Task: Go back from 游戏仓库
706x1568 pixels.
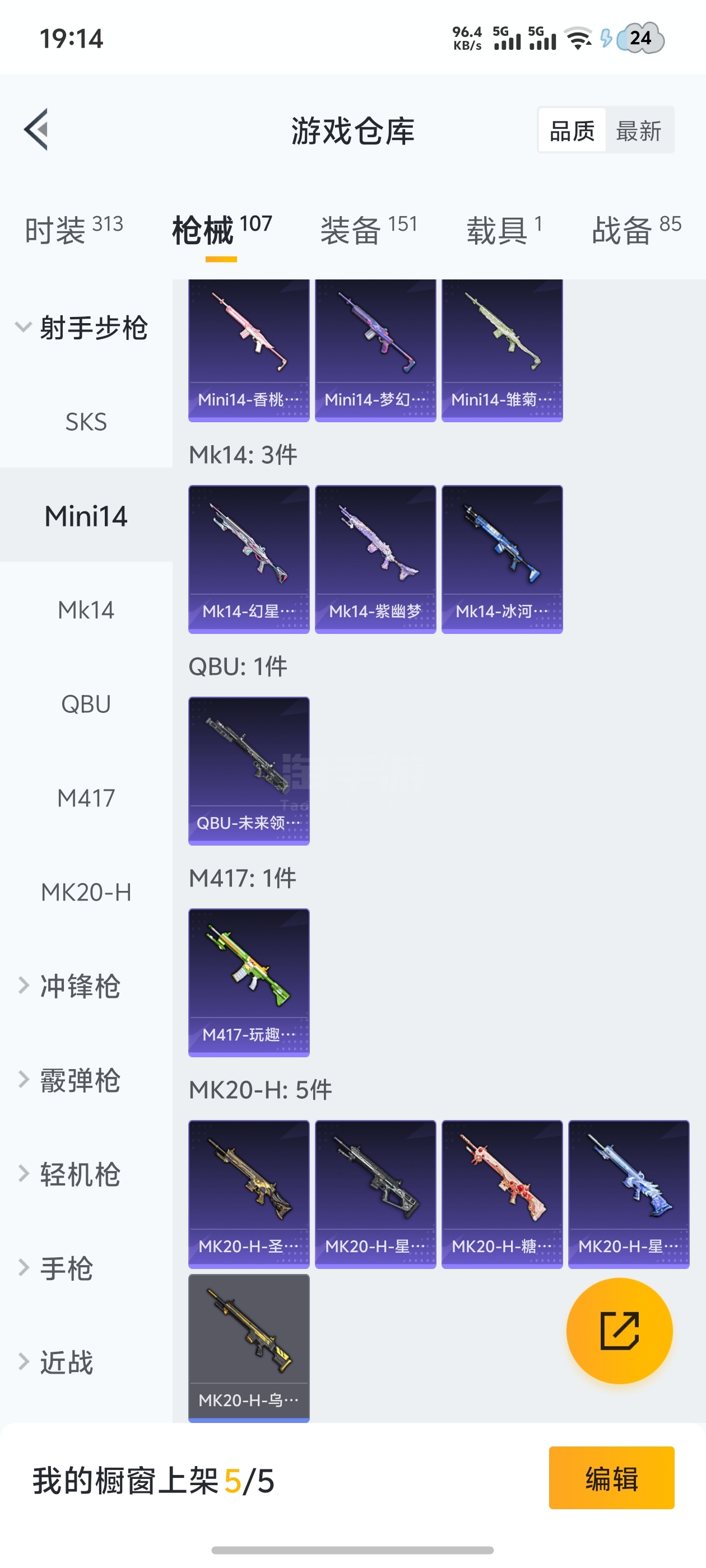Action: pos(36,130)
